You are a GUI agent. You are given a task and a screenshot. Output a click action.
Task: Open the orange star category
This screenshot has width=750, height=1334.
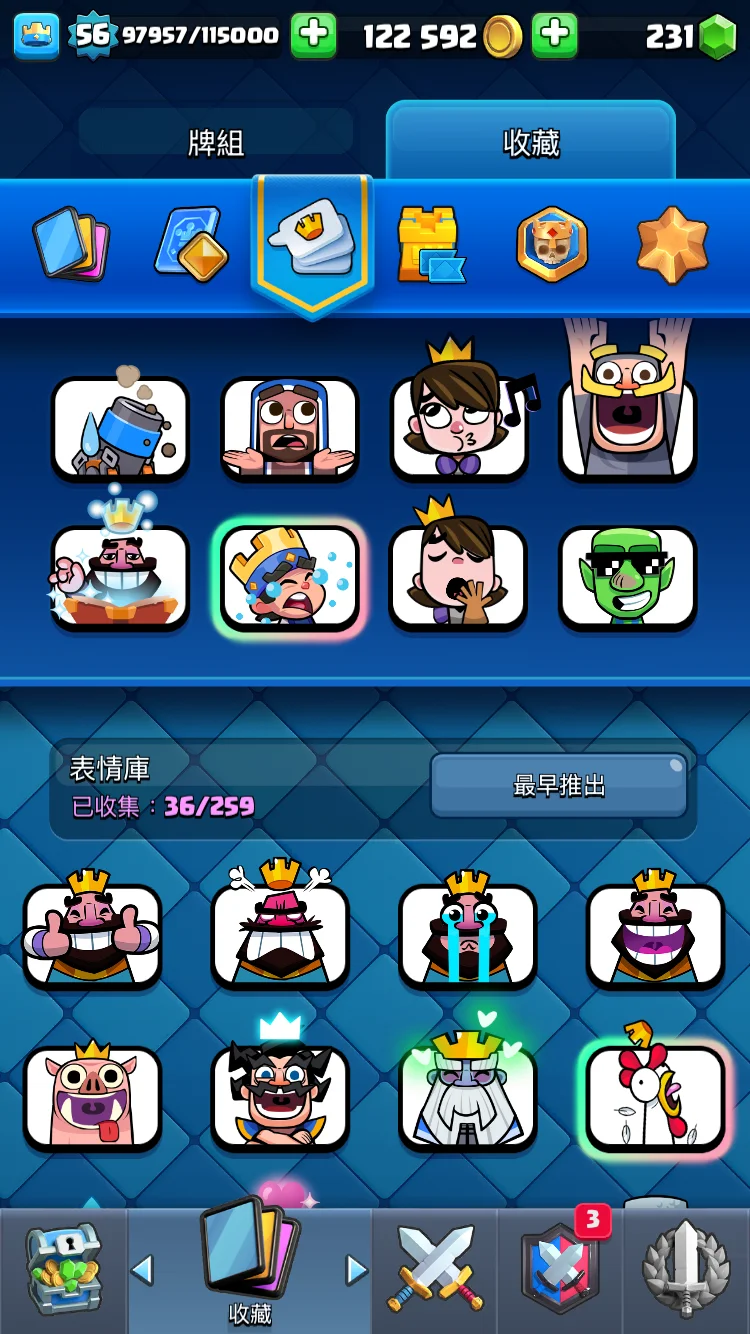672,244
